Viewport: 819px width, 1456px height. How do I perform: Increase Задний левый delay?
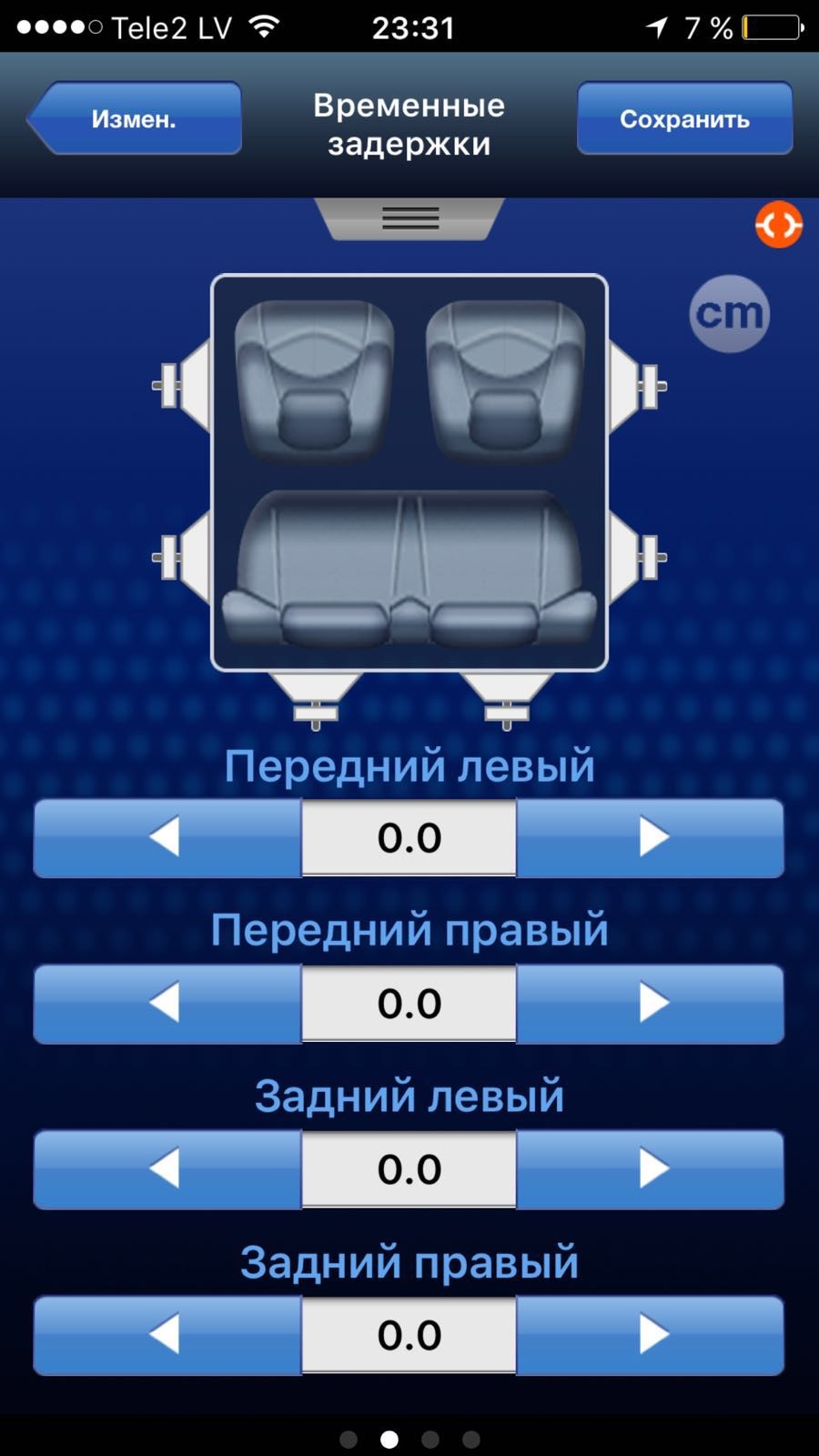pos(650,1169)
